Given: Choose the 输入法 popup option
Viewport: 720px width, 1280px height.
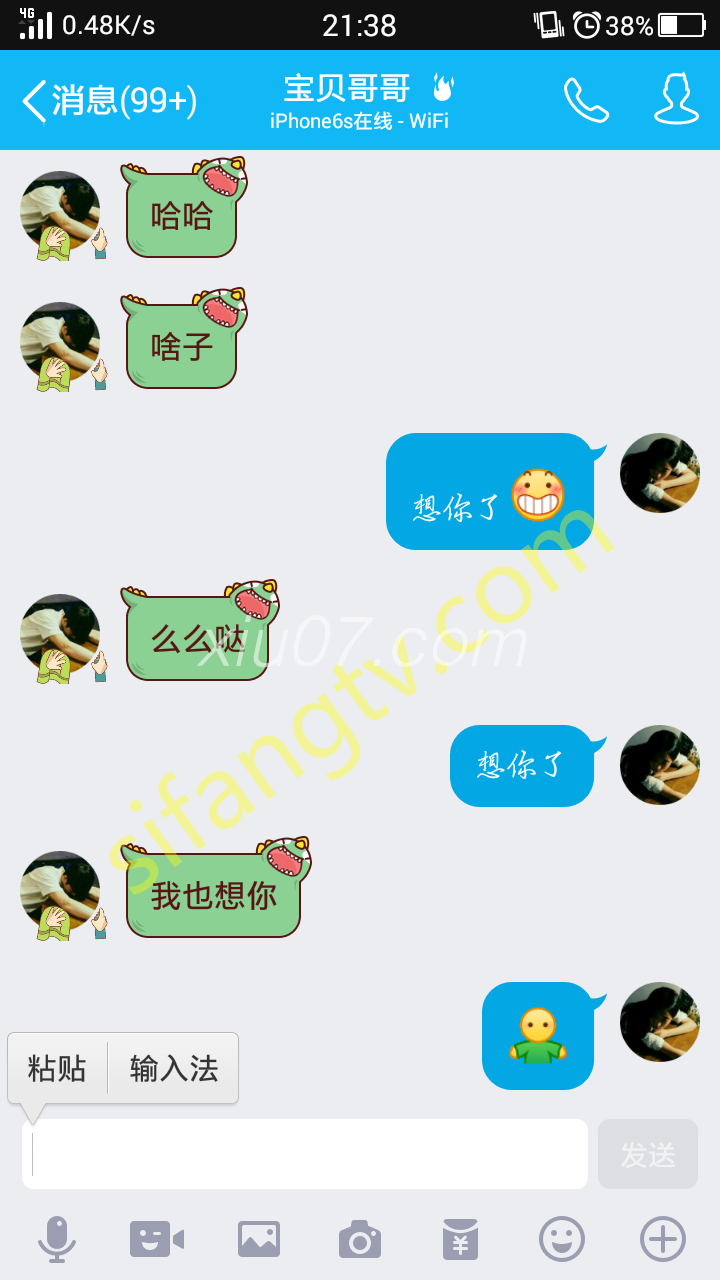Looking at the screenshot, I should point(174,1068).
